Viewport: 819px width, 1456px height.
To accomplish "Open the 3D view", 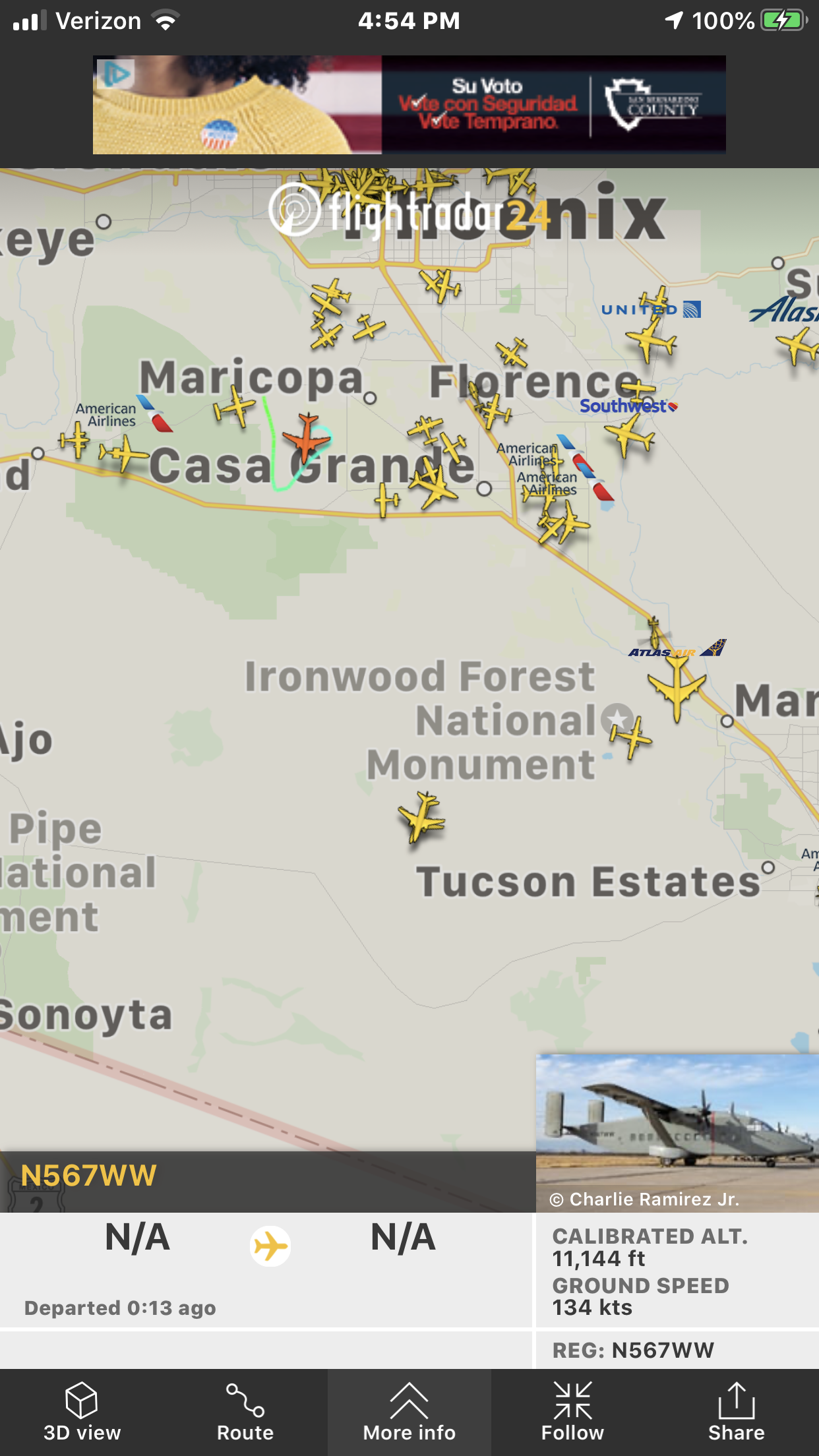I will pos(82,1412).
